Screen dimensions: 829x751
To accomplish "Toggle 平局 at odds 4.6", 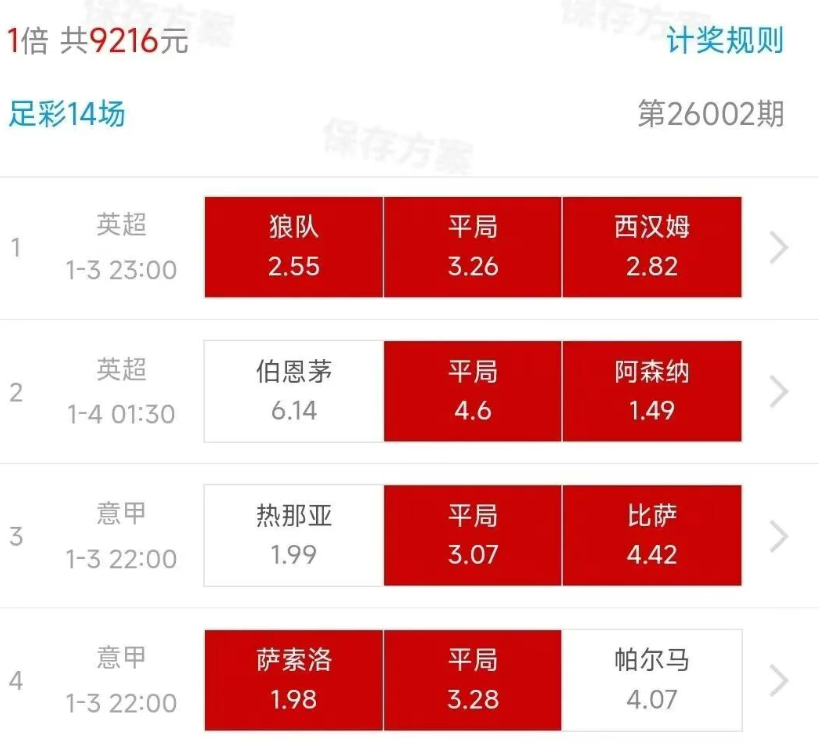I will click(472, 391).
